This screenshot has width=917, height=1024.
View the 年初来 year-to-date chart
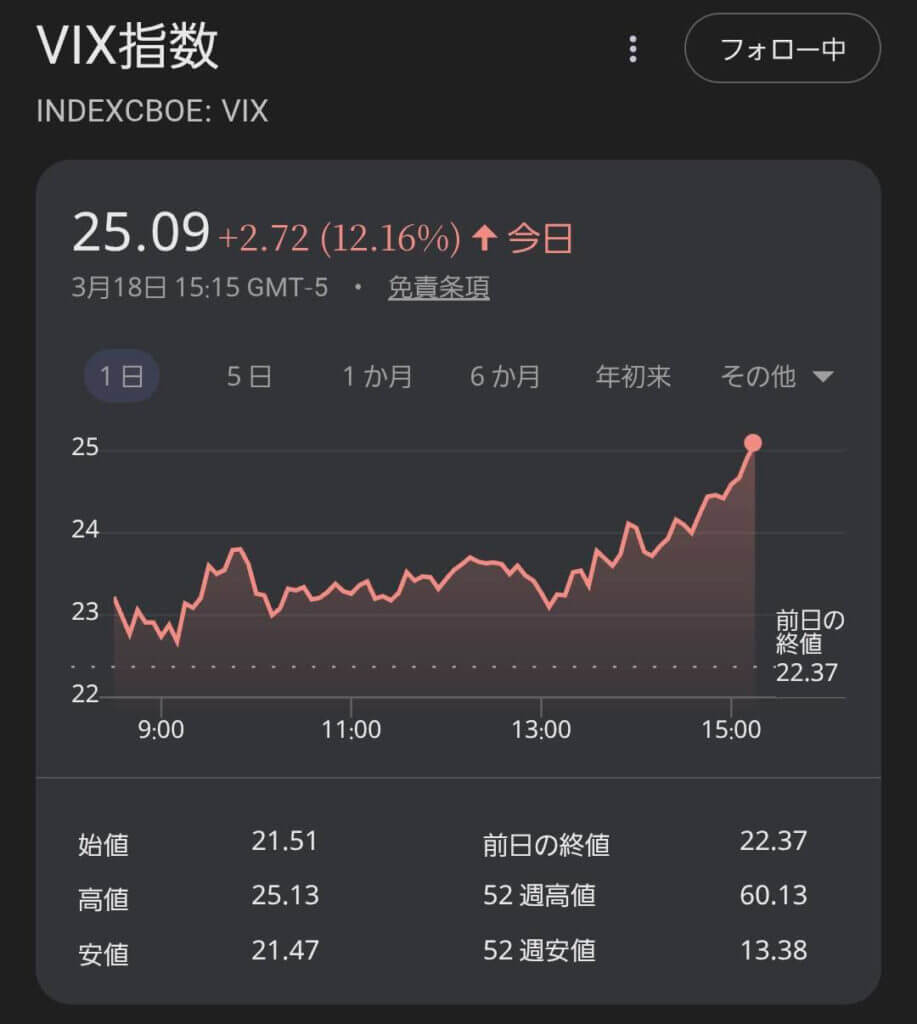[x=633, y=376]
